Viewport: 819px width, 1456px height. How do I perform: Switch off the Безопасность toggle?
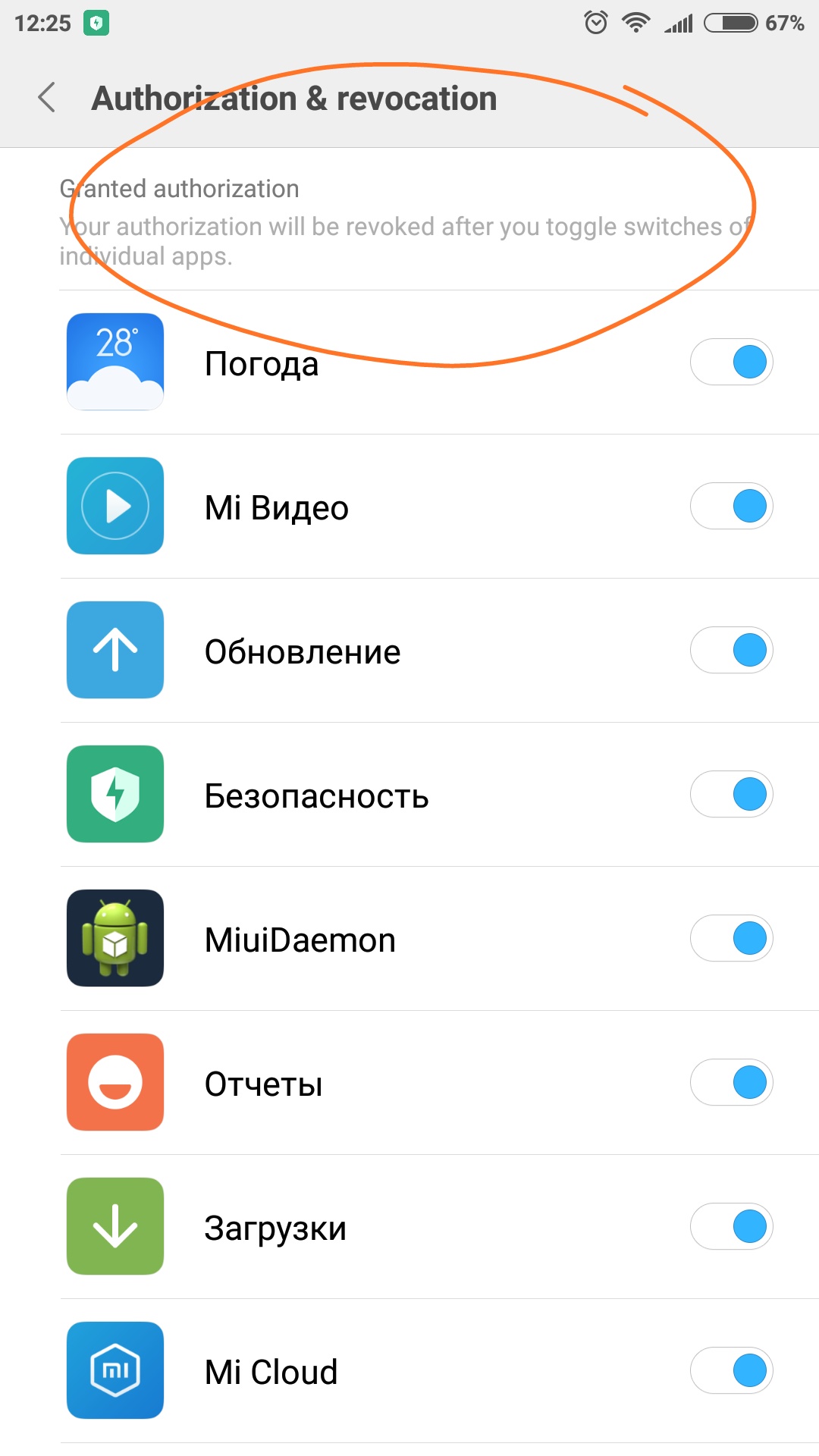click(731, 794)
